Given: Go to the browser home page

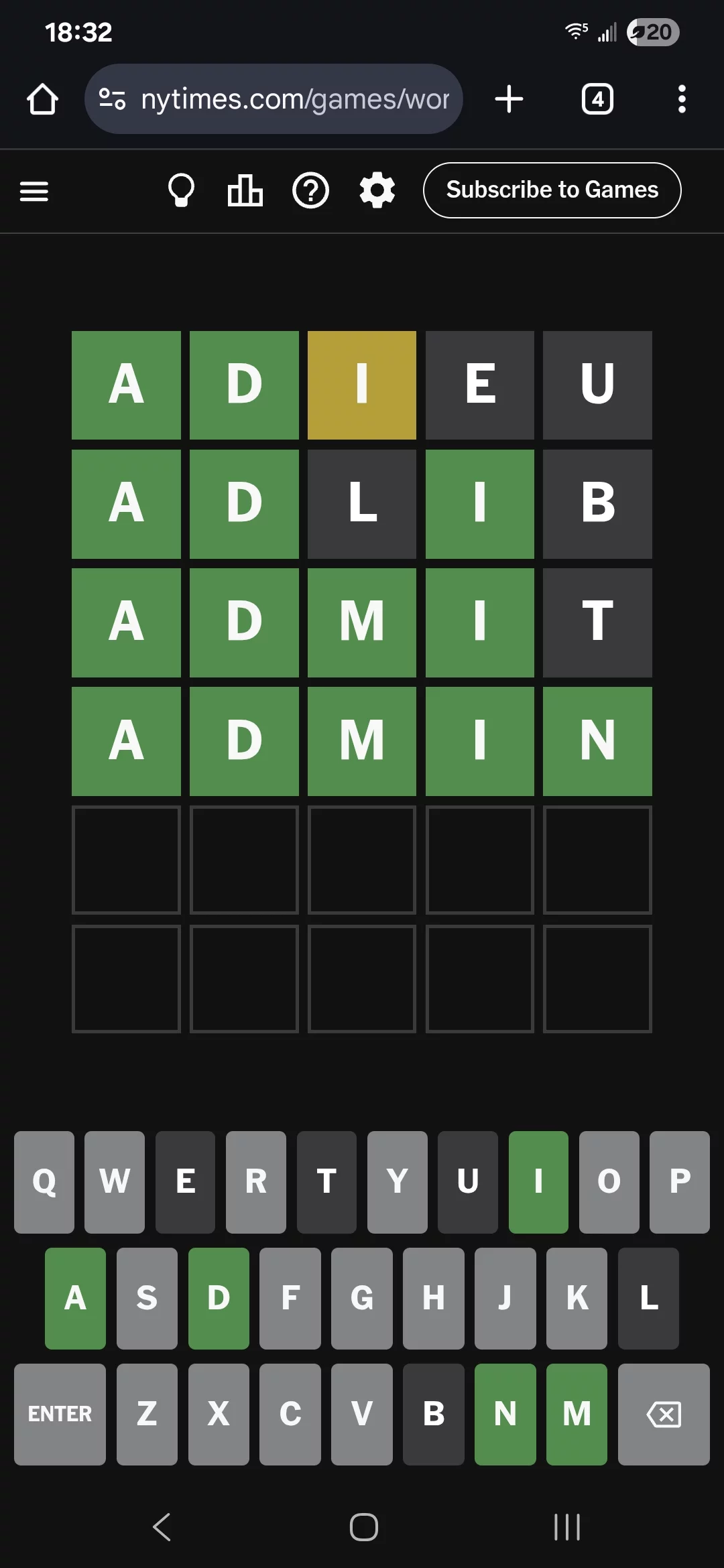Looking at the screenshot, I should 42,99.
